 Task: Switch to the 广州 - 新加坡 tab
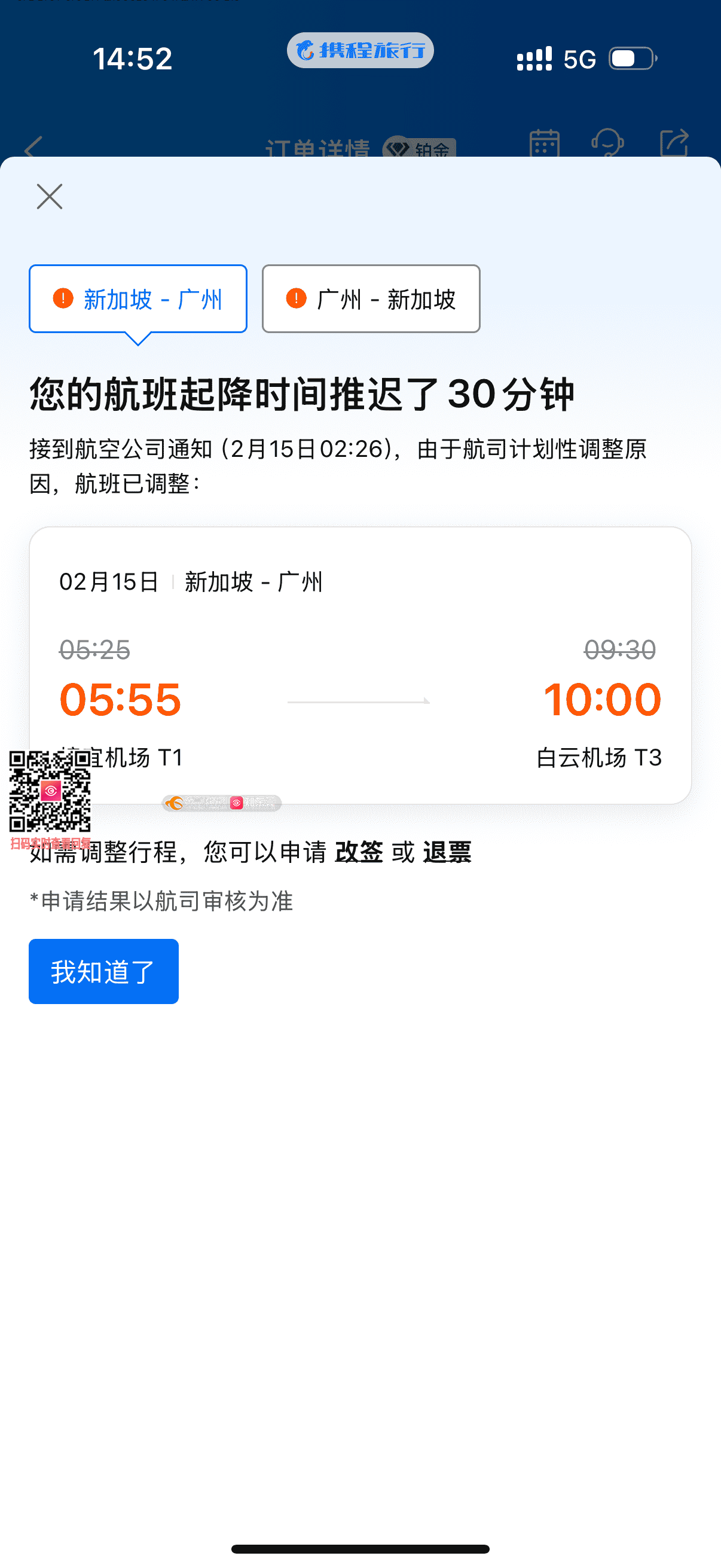coord(371,299)
